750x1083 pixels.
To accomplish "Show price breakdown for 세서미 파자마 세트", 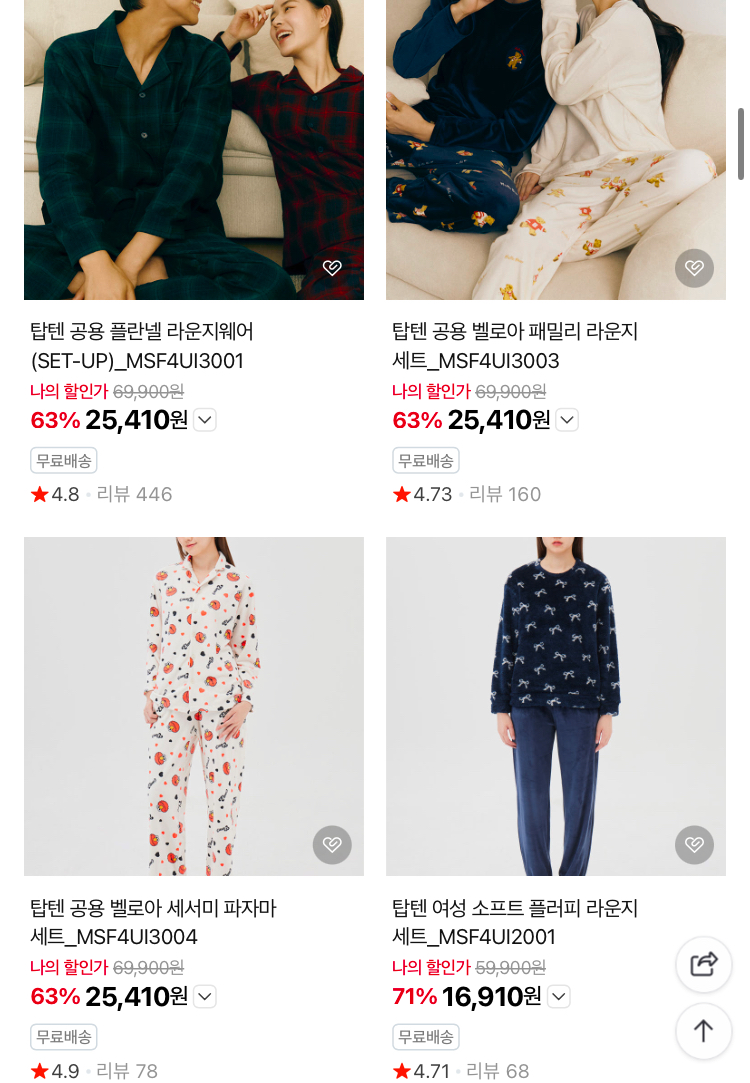I will pos(205,996).
